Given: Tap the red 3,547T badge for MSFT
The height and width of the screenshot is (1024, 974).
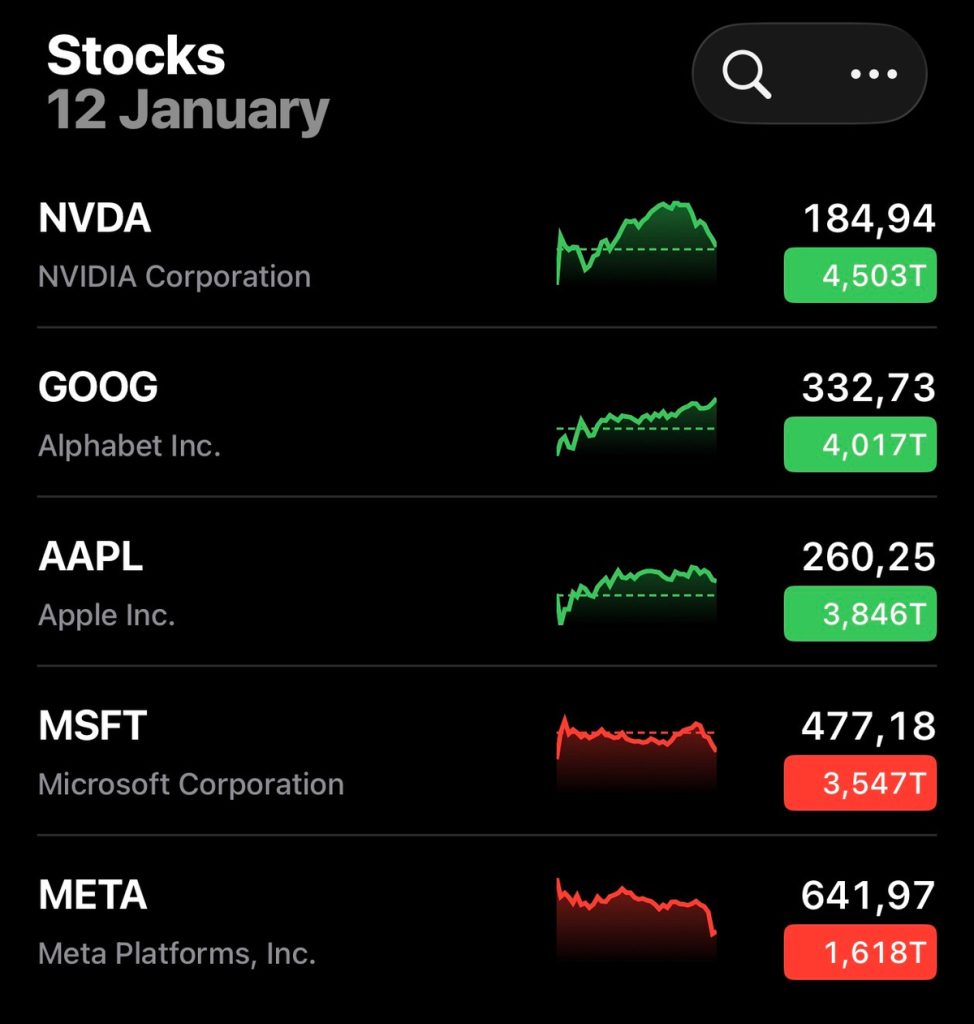Looking at the screenshot, I should 858,782.
